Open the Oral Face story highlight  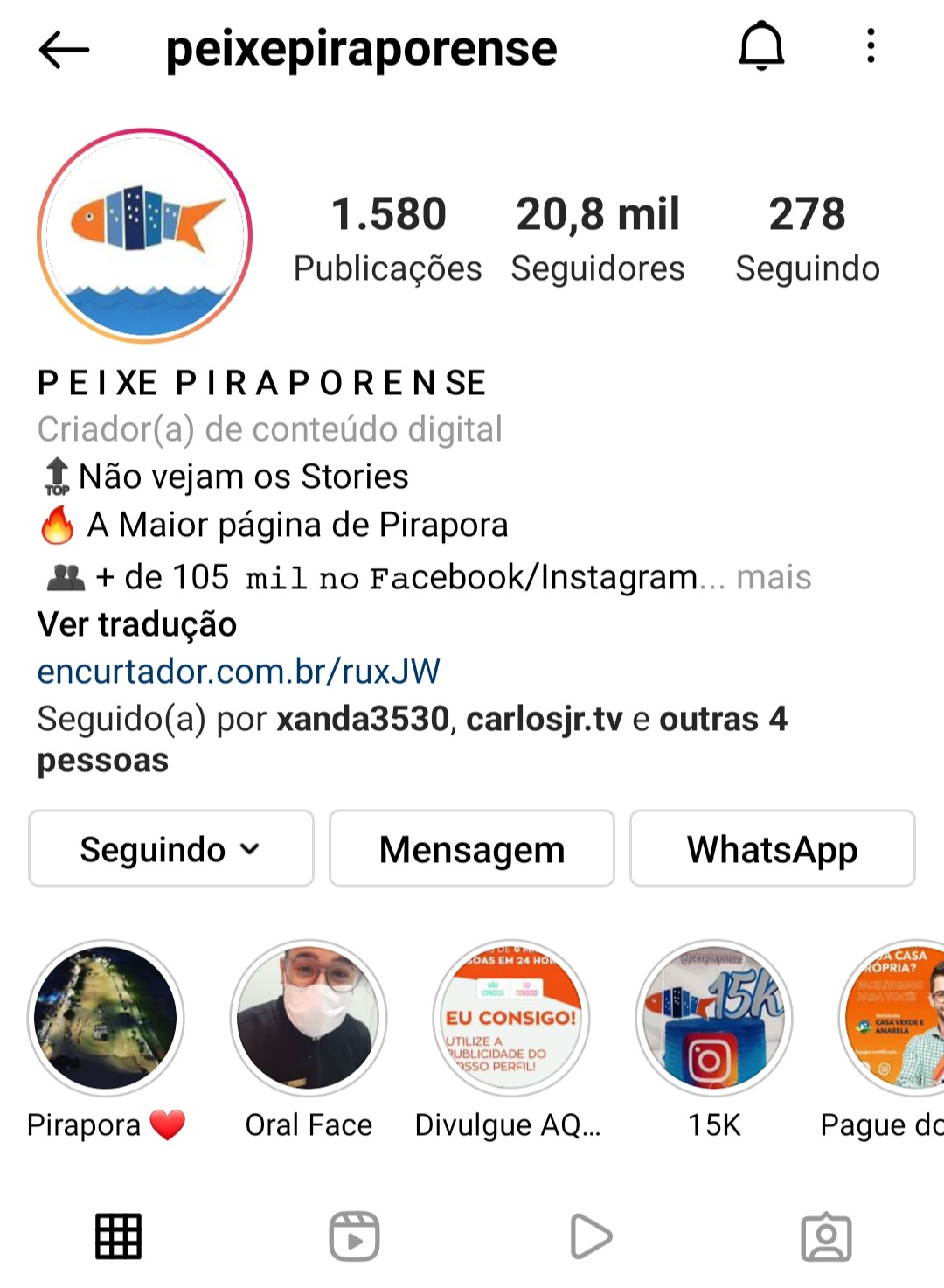pos(309,1019)
